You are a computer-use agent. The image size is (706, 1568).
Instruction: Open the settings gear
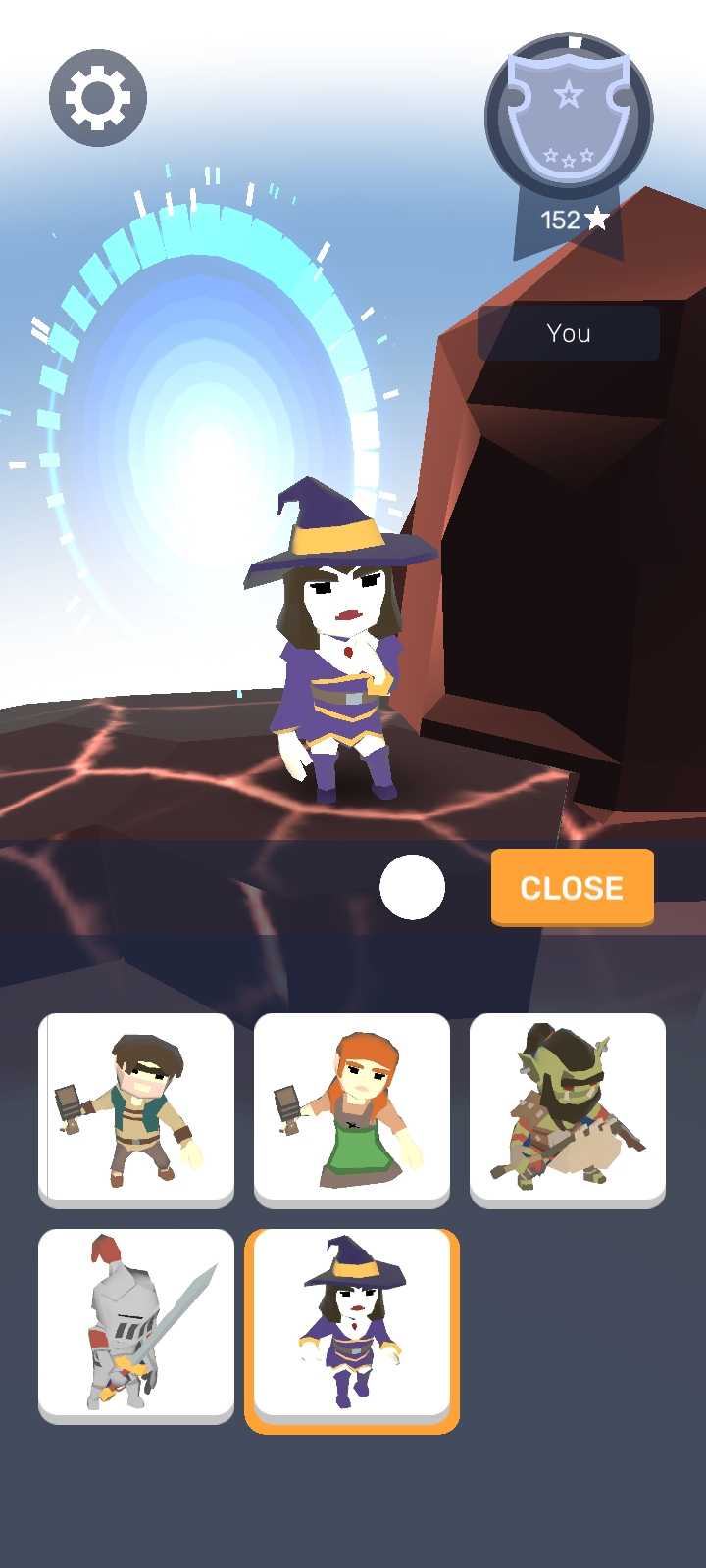pyautogui.click(x=98, y=98)
